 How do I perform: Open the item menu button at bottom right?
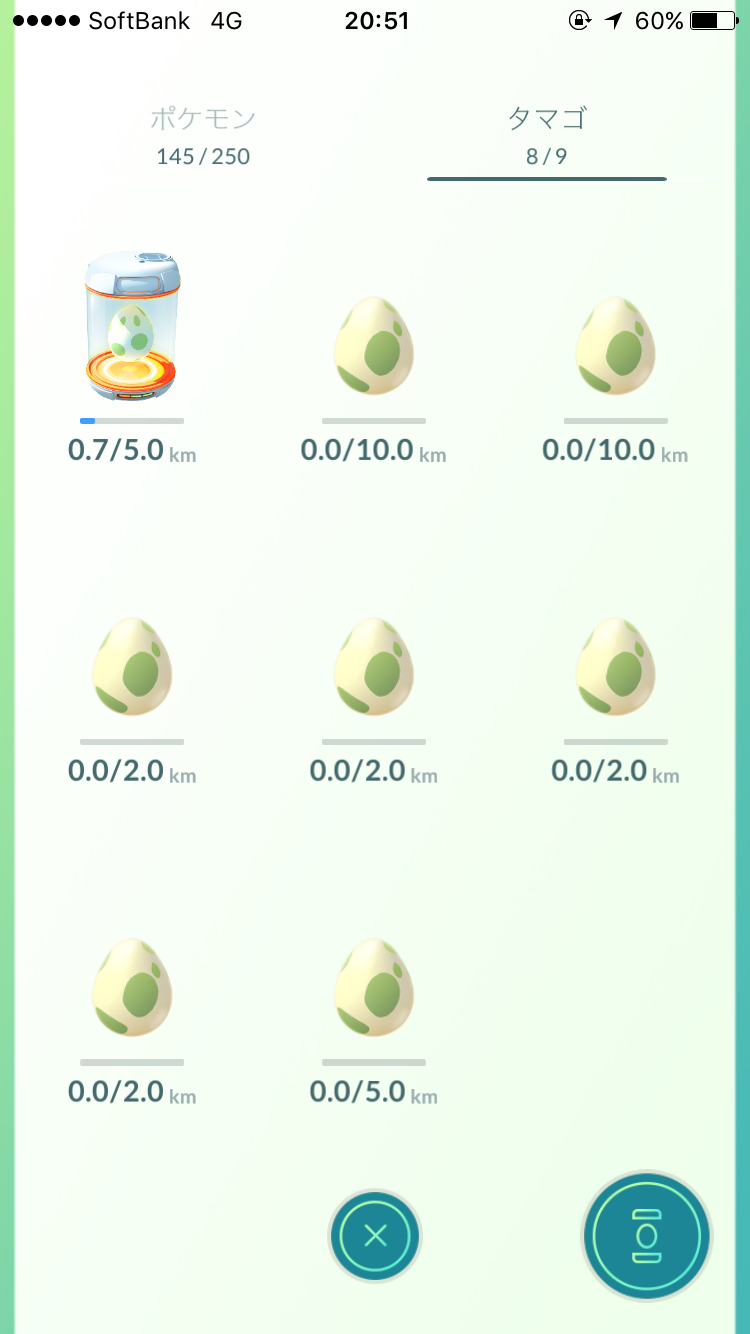click(x=646, y=1236)
